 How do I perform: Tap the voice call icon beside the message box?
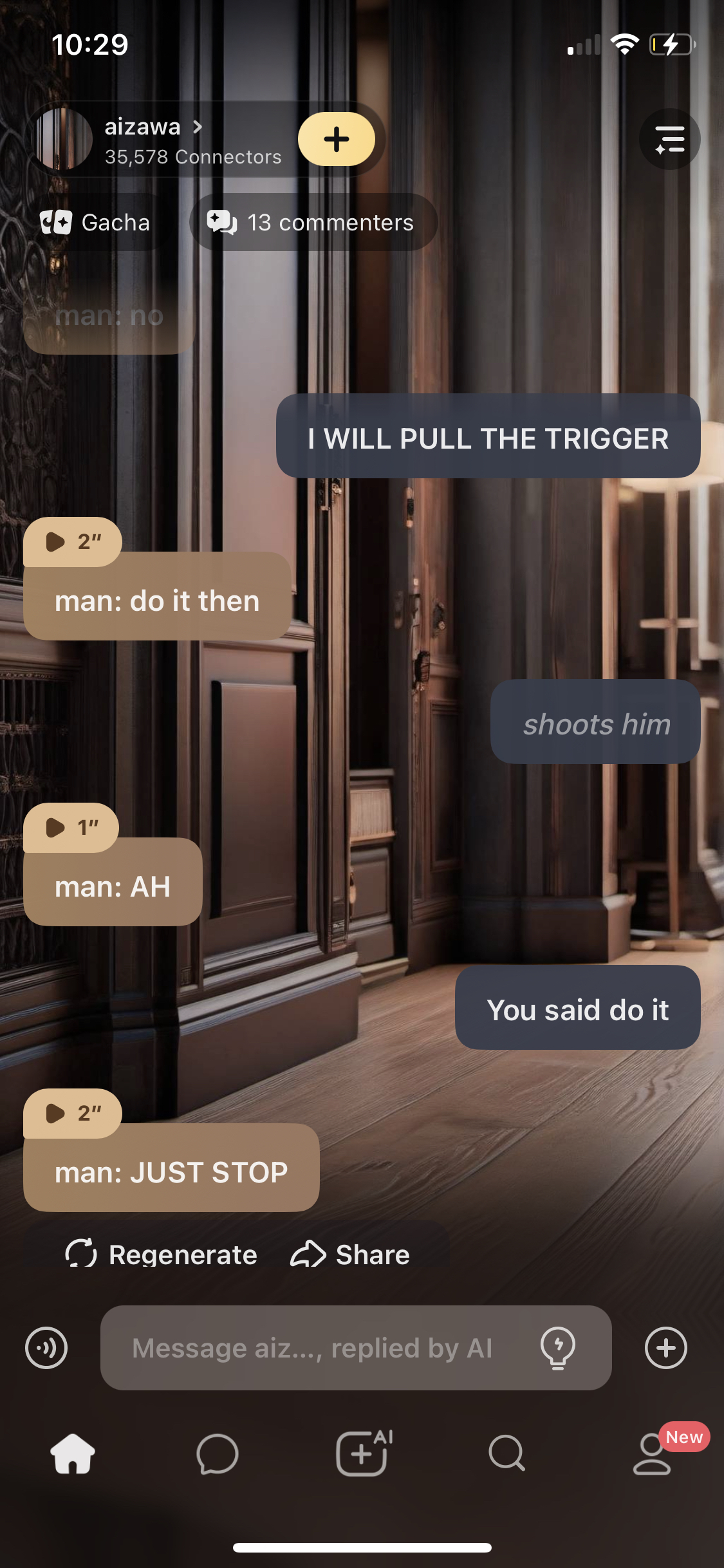coord(46,1347)
